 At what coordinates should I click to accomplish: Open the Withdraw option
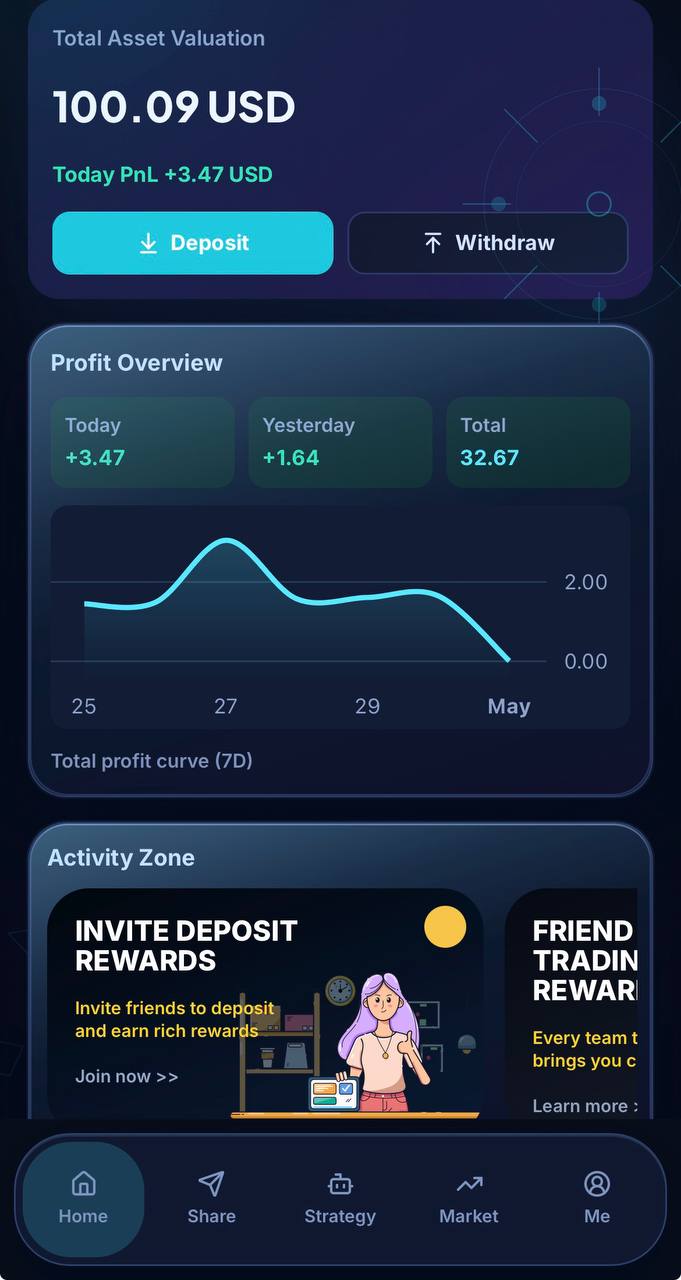488,243
